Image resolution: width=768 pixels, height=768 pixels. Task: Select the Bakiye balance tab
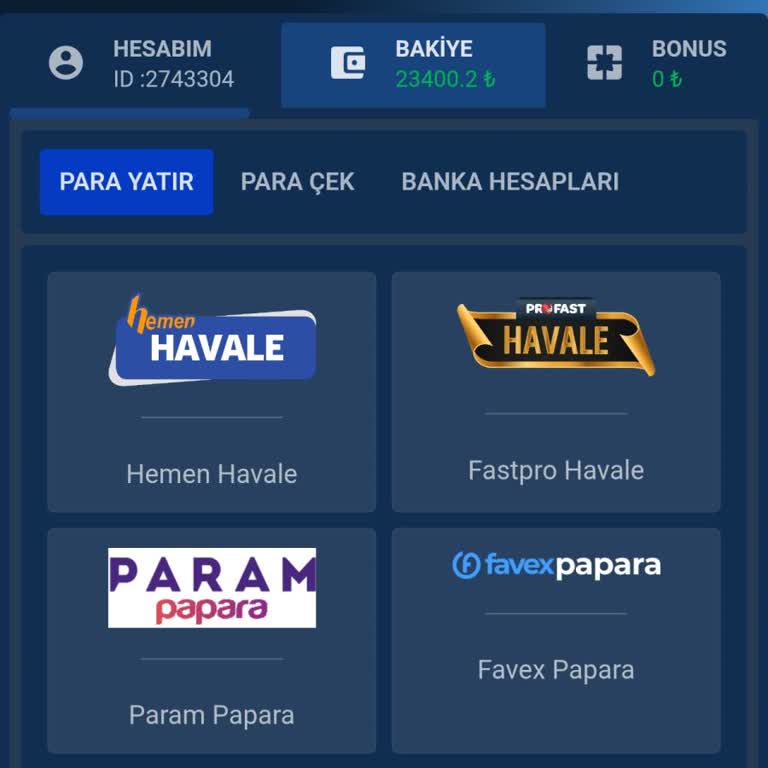pos(413,64)
